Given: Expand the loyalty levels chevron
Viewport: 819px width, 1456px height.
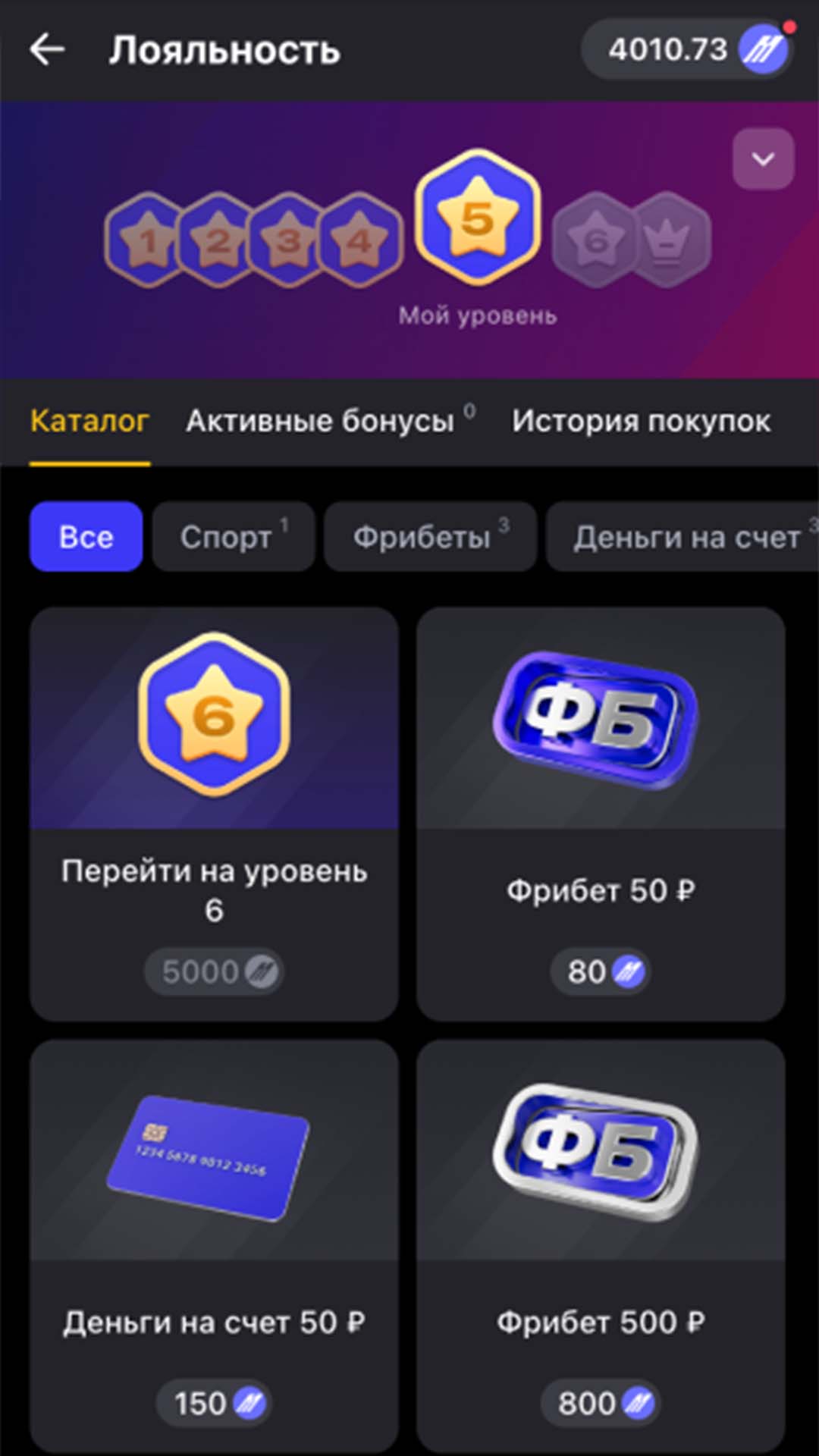Looking at the screenshot, I should pos(763,159).
